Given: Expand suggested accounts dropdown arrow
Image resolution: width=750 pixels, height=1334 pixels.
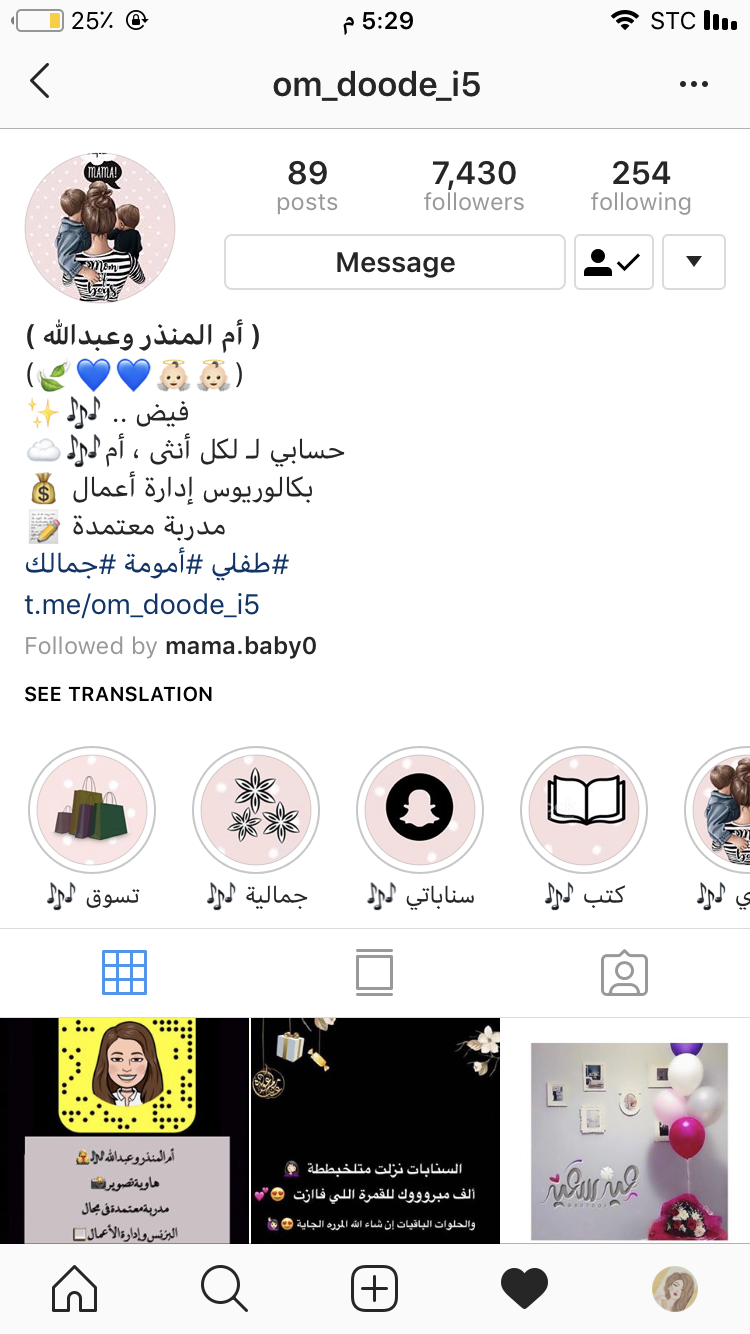Looking at the screenshot, I should coord(694,262).
